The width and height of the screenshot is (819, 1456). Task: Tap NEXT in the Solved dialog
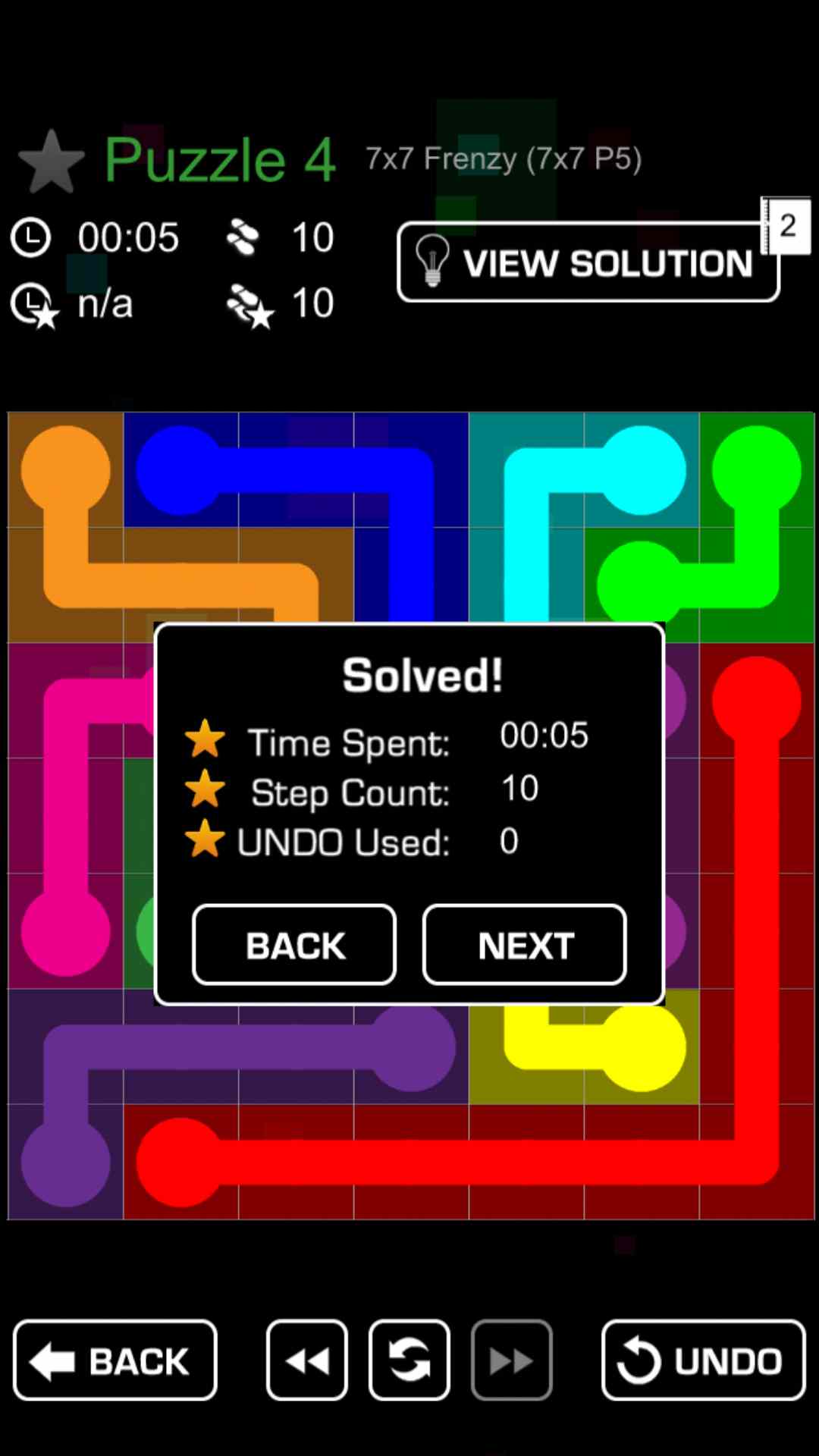[524, 945]
